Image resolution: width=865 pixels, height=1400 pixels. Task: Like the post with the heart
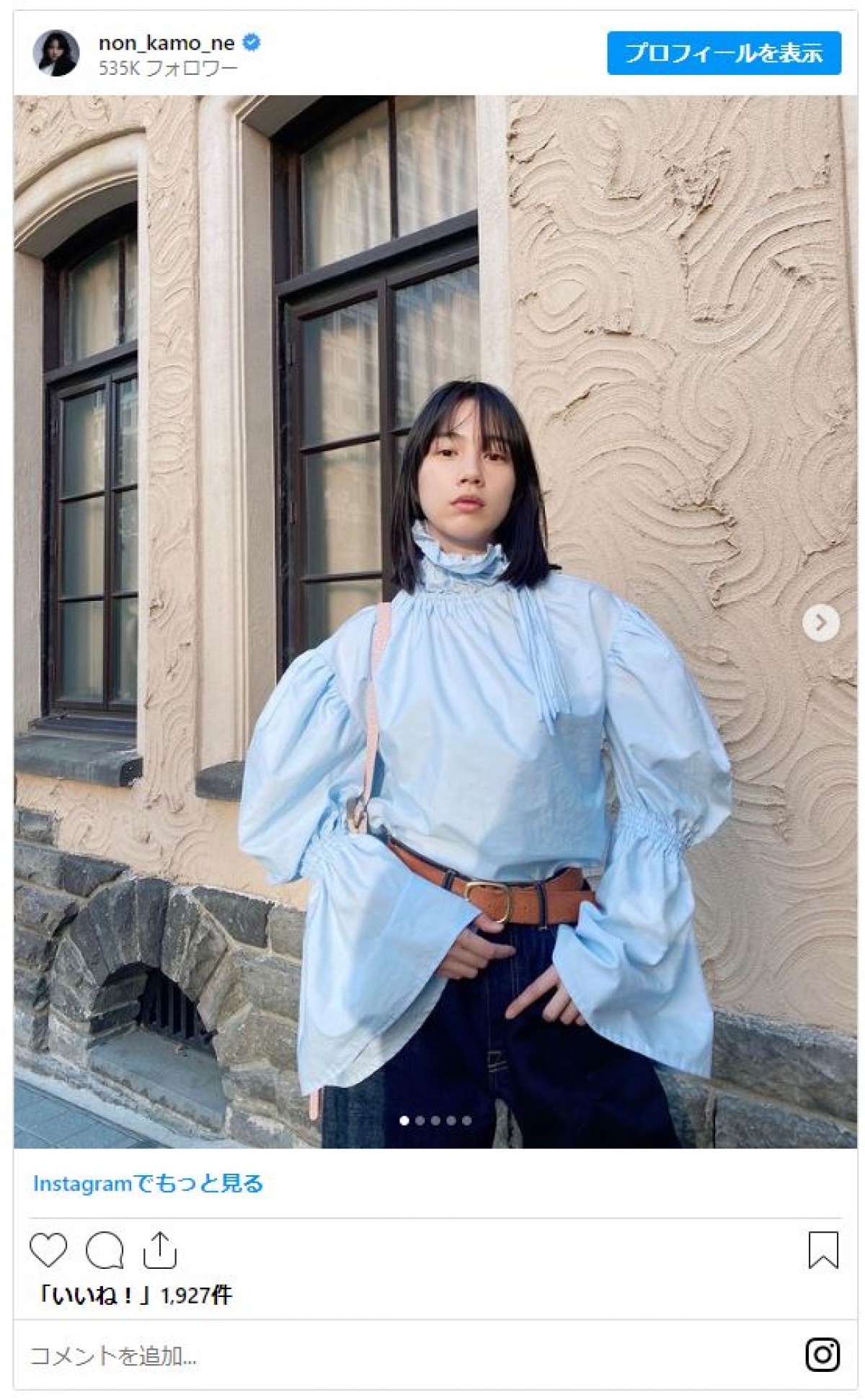(x=48, y=1250)
